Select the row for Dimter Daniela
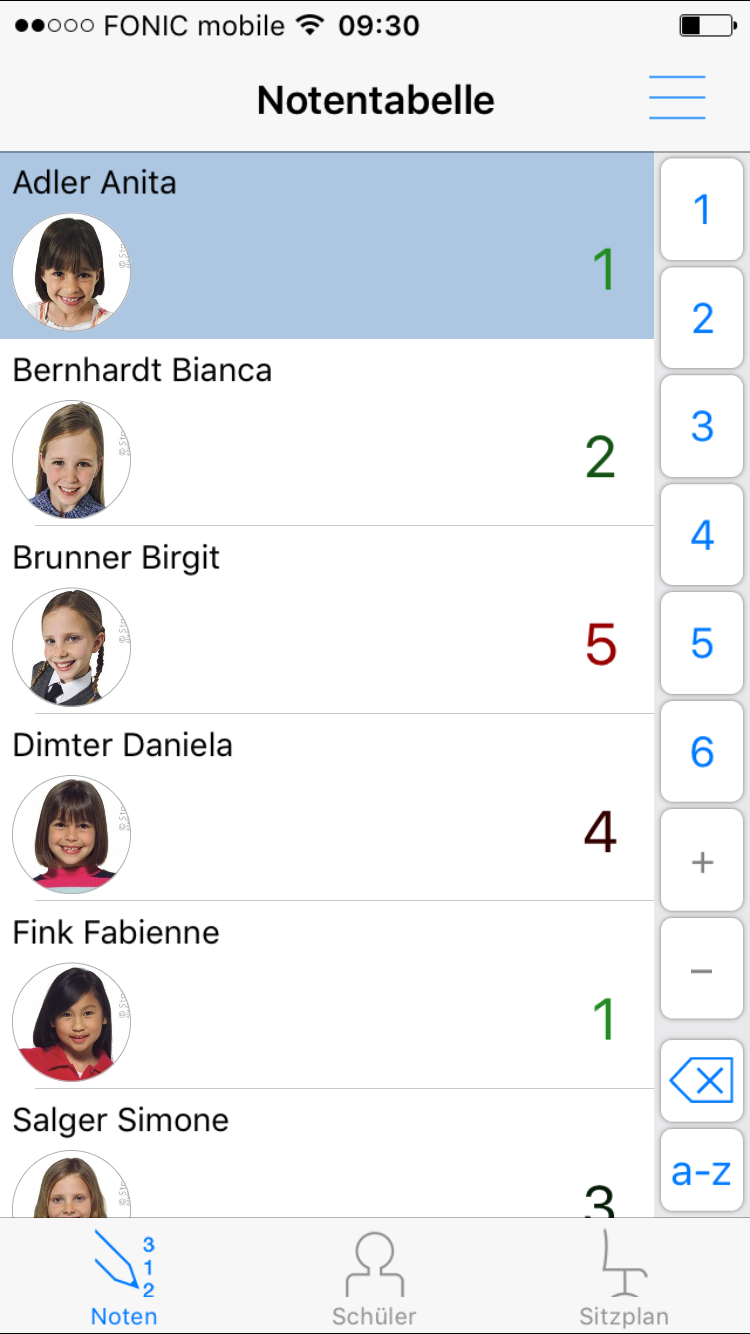750x1334 pixels. (327, 808)
